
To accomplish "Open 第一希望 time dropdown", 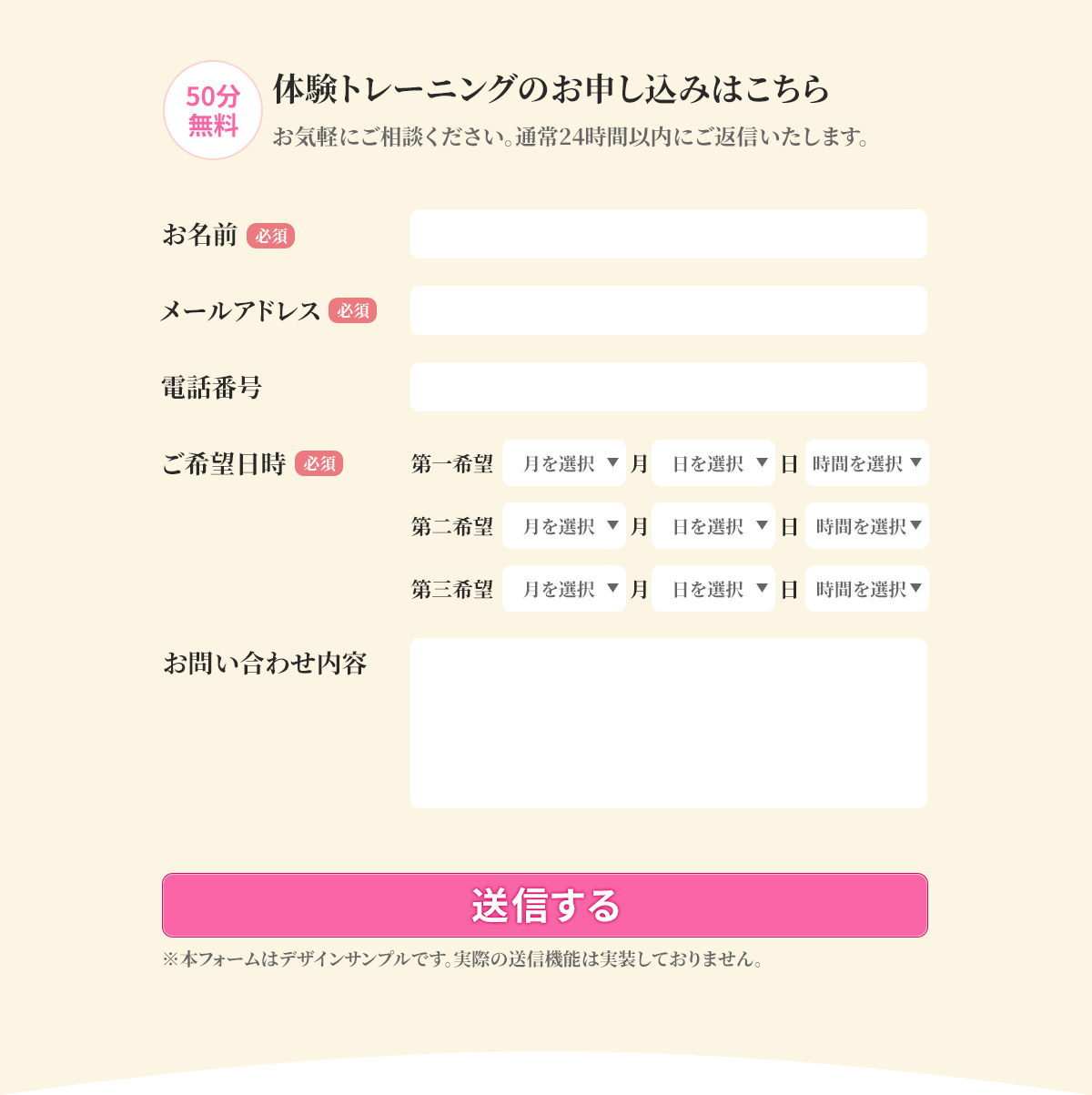I will 866,463.
